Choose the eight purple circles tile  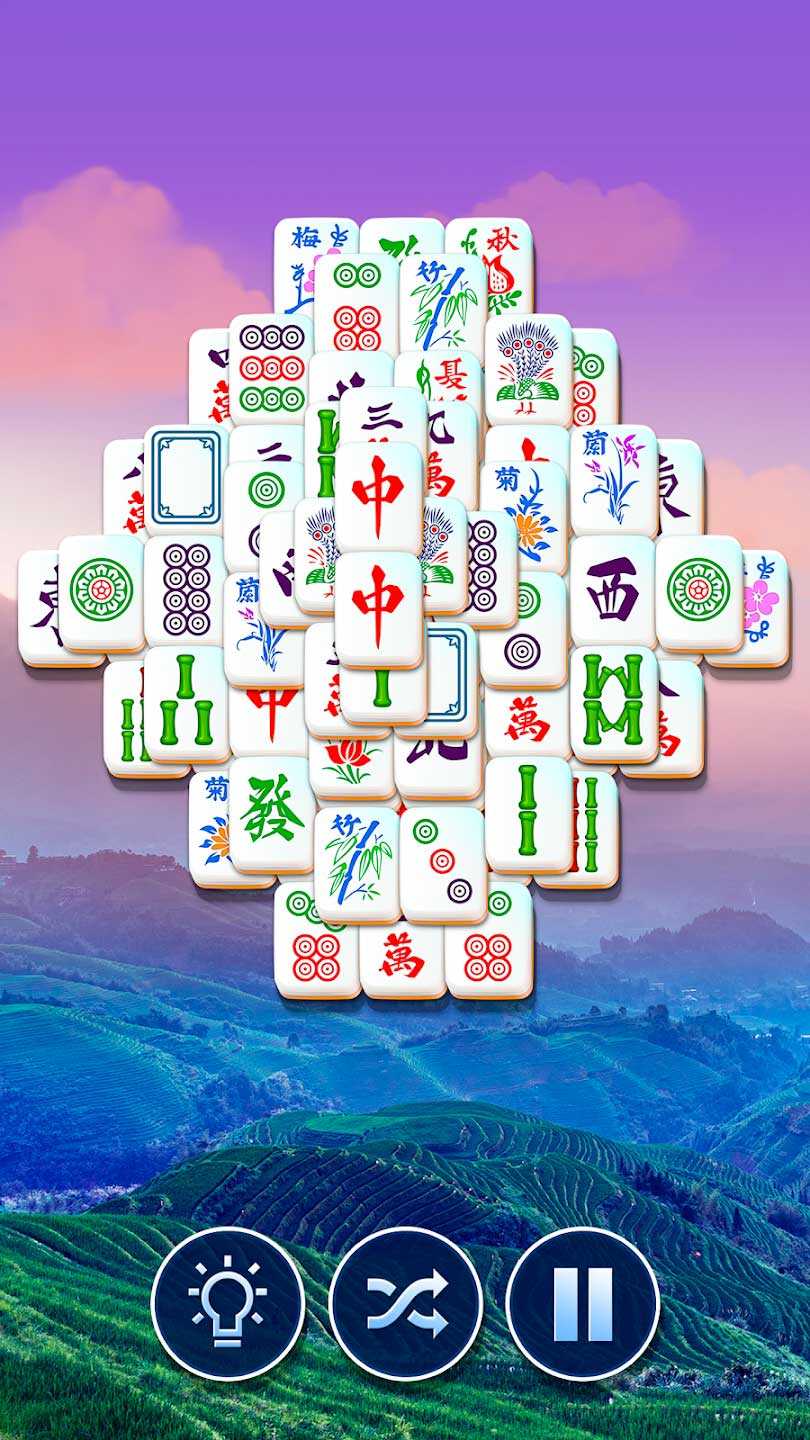point(186,586)
